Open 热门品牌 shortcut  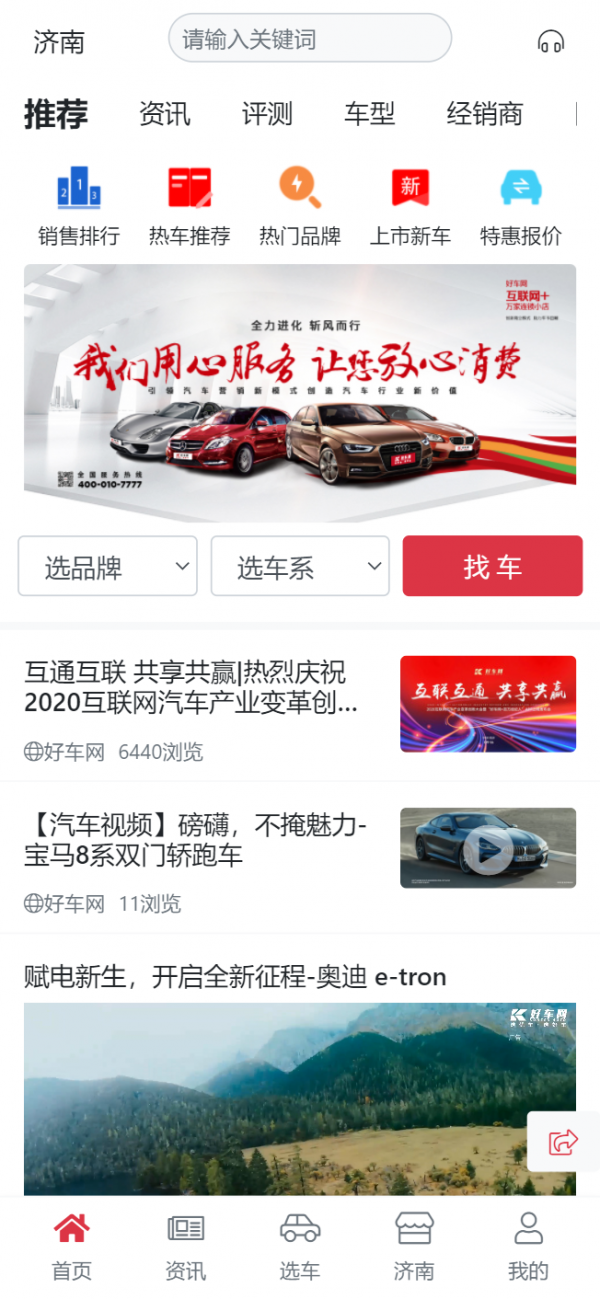299,207
